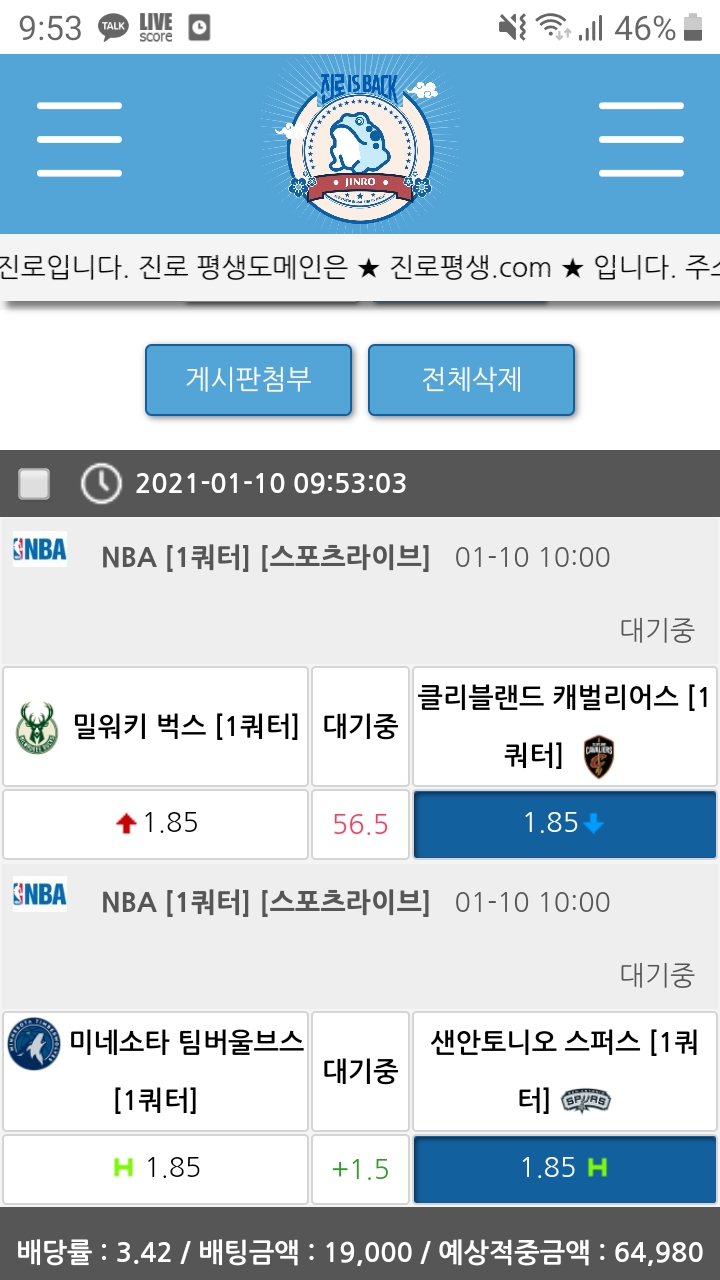This screenshot has width=720, height=1280.
Task: Select San Antonio Spurs 1.85 handicap odds
Action: [565, 1168]
